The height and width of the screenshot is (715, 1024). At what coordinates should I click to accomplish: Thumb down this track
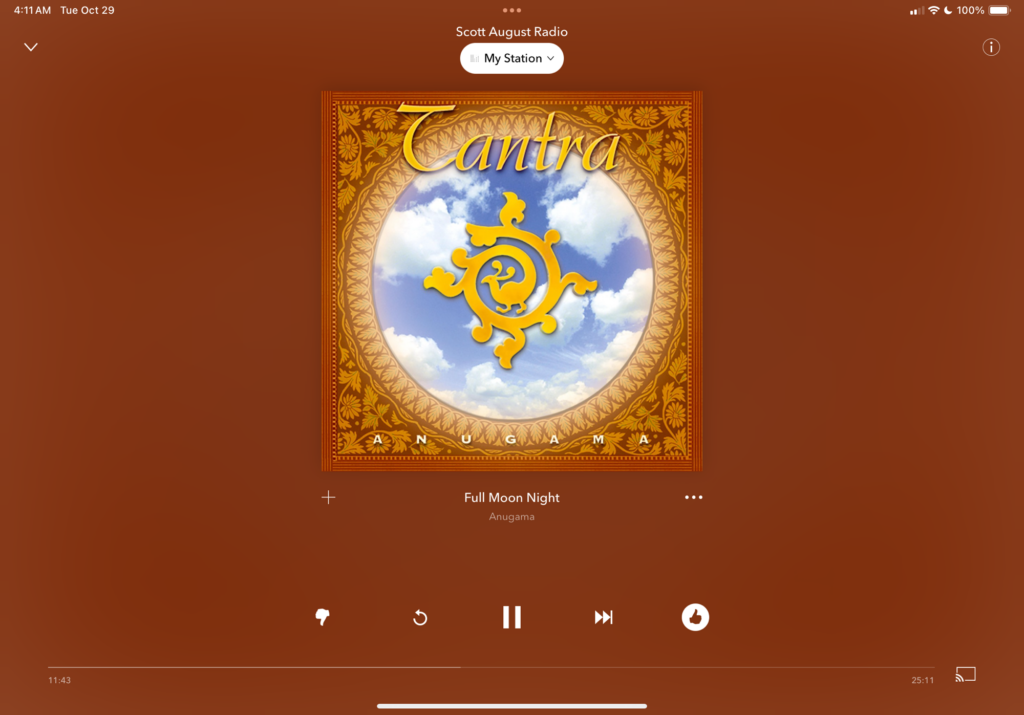[x=322, y=617]
